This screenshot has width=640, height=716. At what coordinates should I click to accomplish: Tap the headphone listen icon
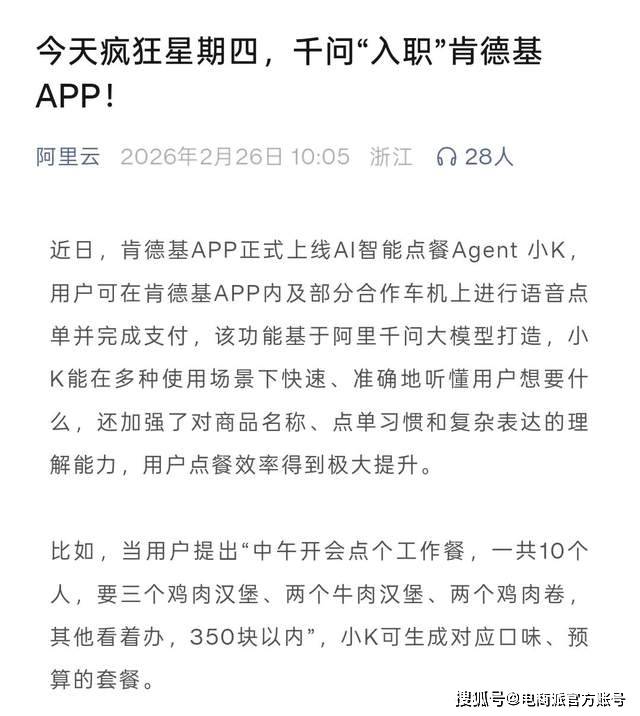(447, 157)
